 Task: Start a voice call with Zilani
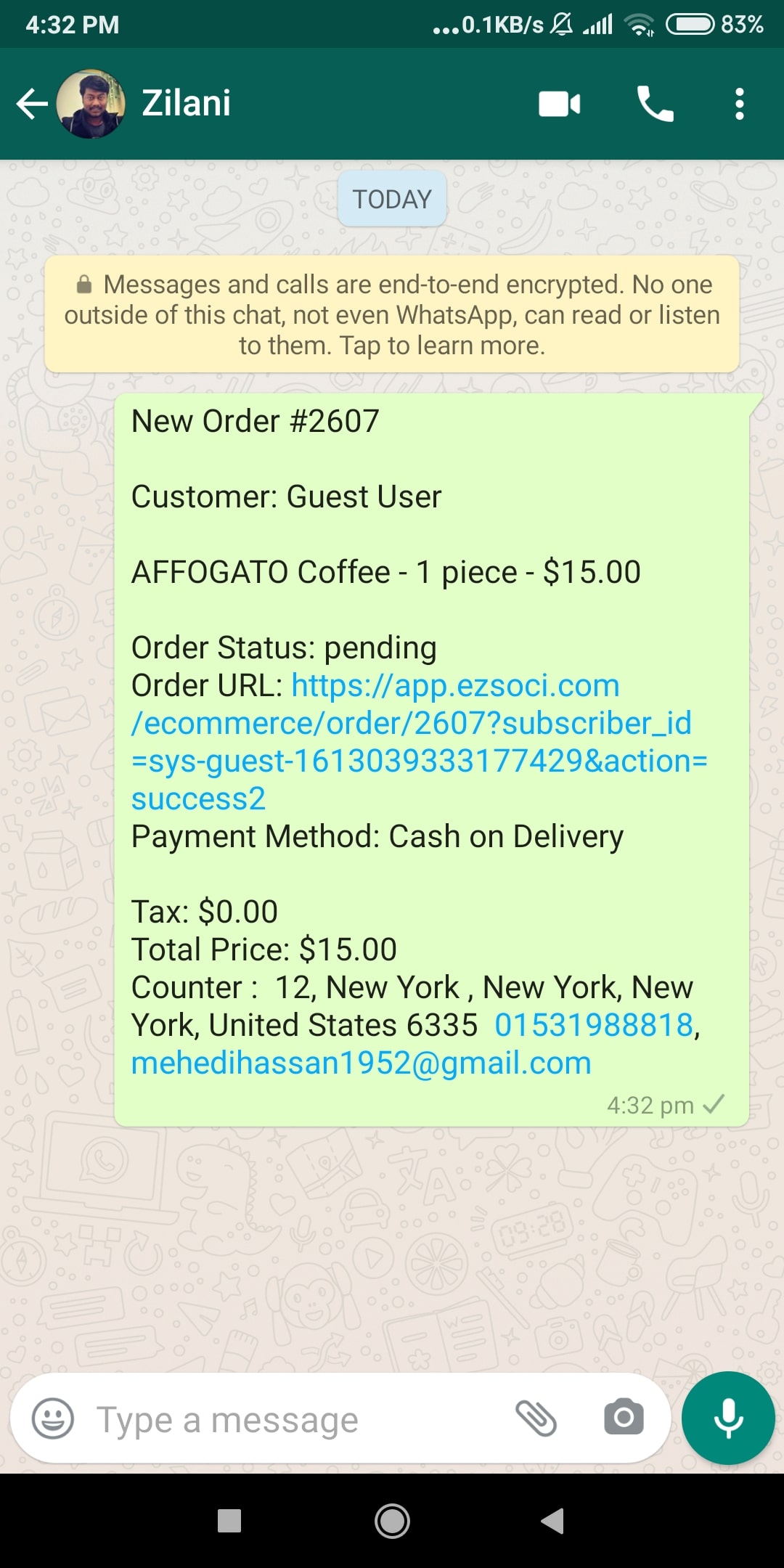click(x=655, y=104)
